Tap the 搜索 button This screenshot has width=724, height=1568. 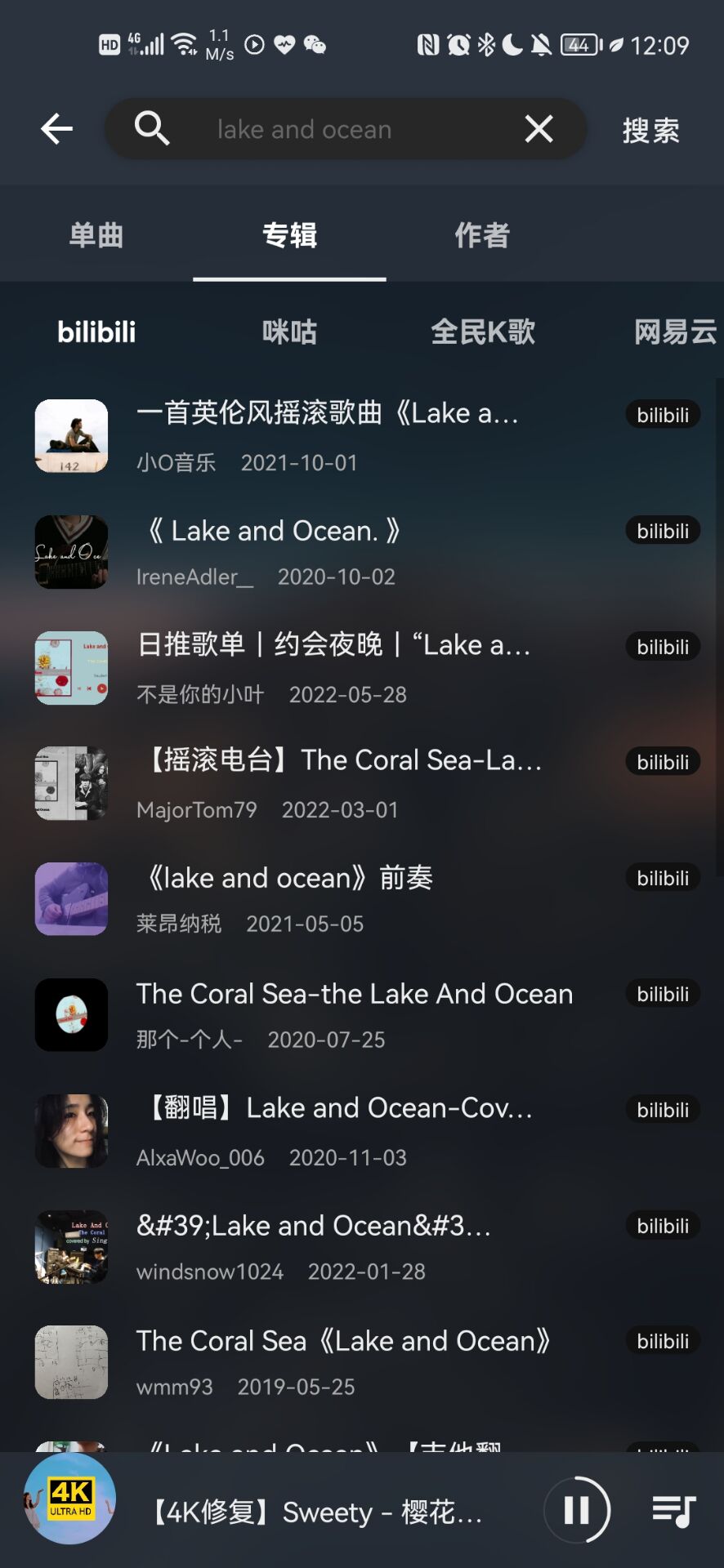pyautogui.click(x=650, y=130)
